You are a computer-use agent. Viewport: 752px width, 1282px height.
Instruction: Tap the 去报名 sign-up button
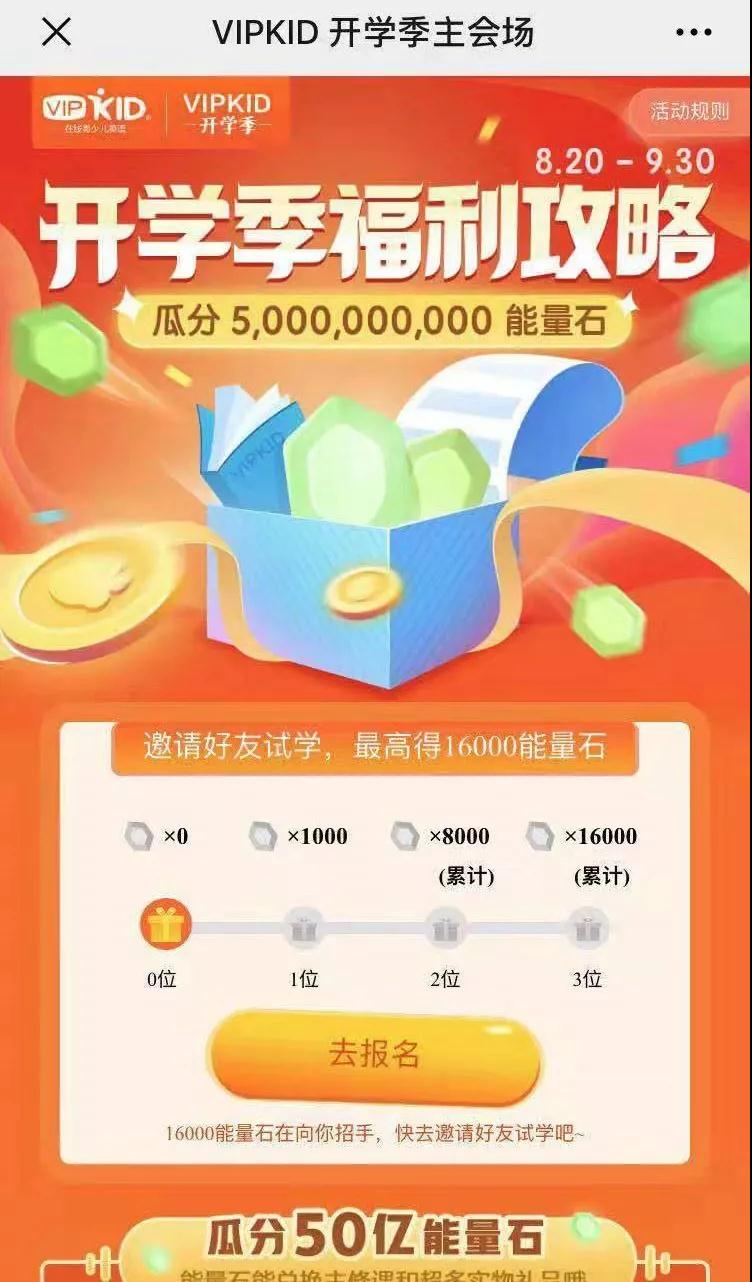(374, 1055)
